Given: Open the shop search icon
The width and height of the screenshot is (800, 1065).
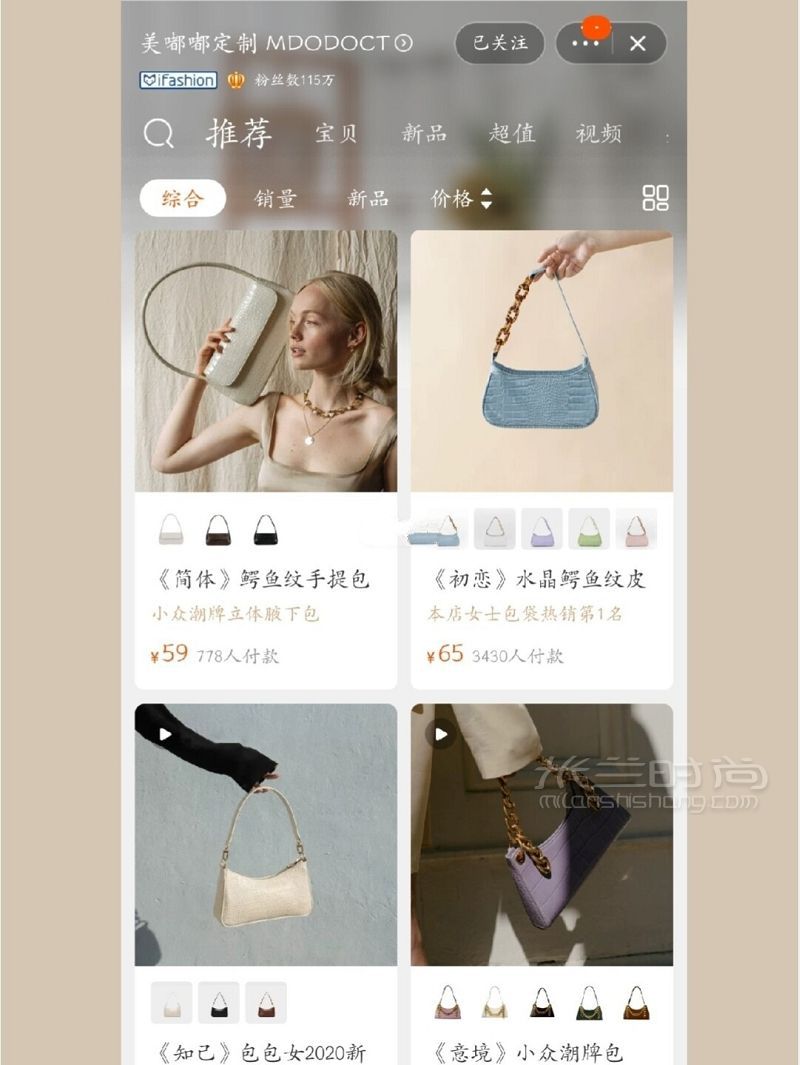Looking at the screenshot, I should click(x=158, y=134).
